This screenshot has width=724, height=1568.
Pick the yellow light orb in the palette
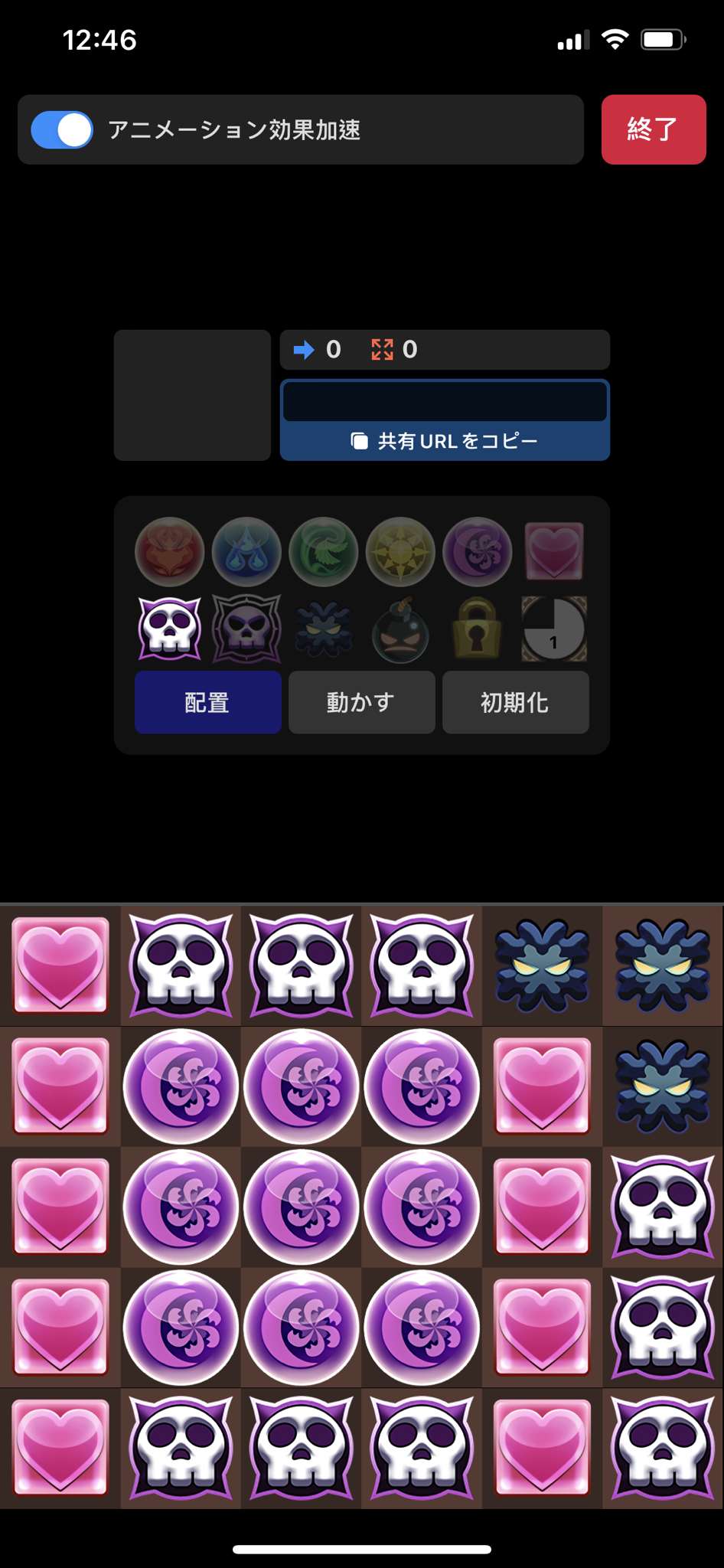(400, 551)
